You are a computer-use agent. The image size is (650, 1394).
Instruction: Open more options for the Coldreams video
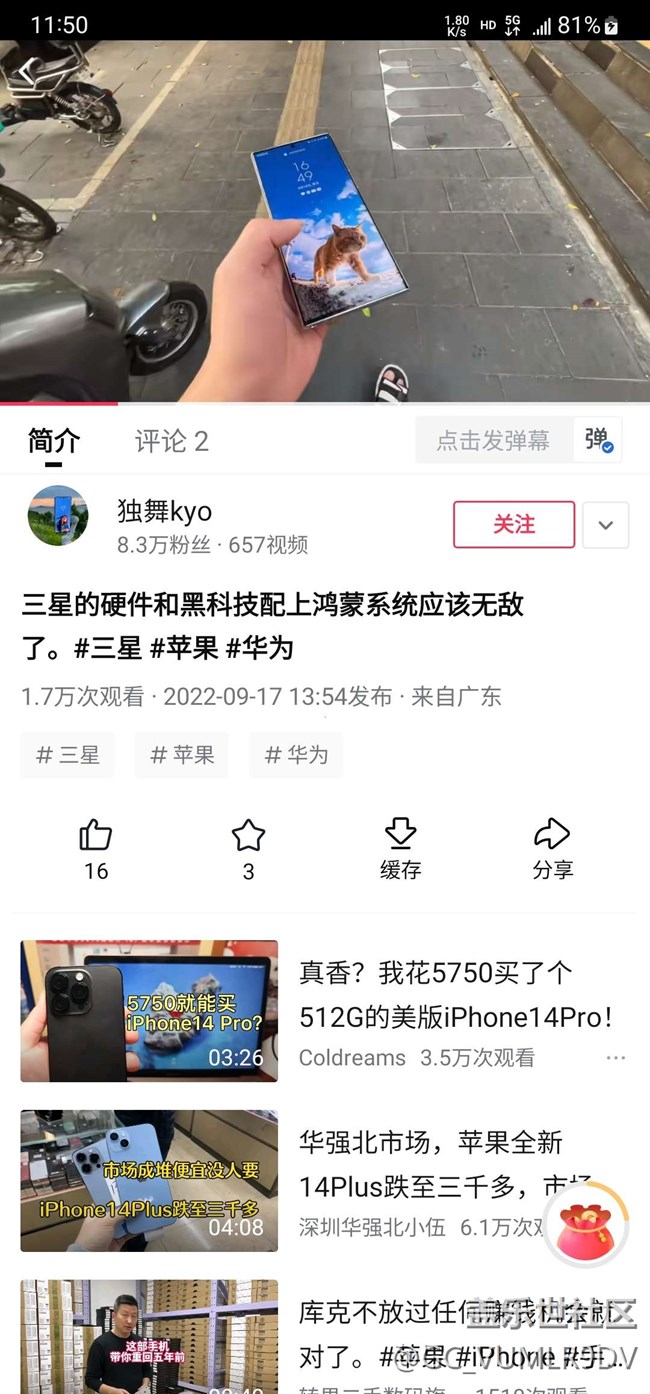616,1058
